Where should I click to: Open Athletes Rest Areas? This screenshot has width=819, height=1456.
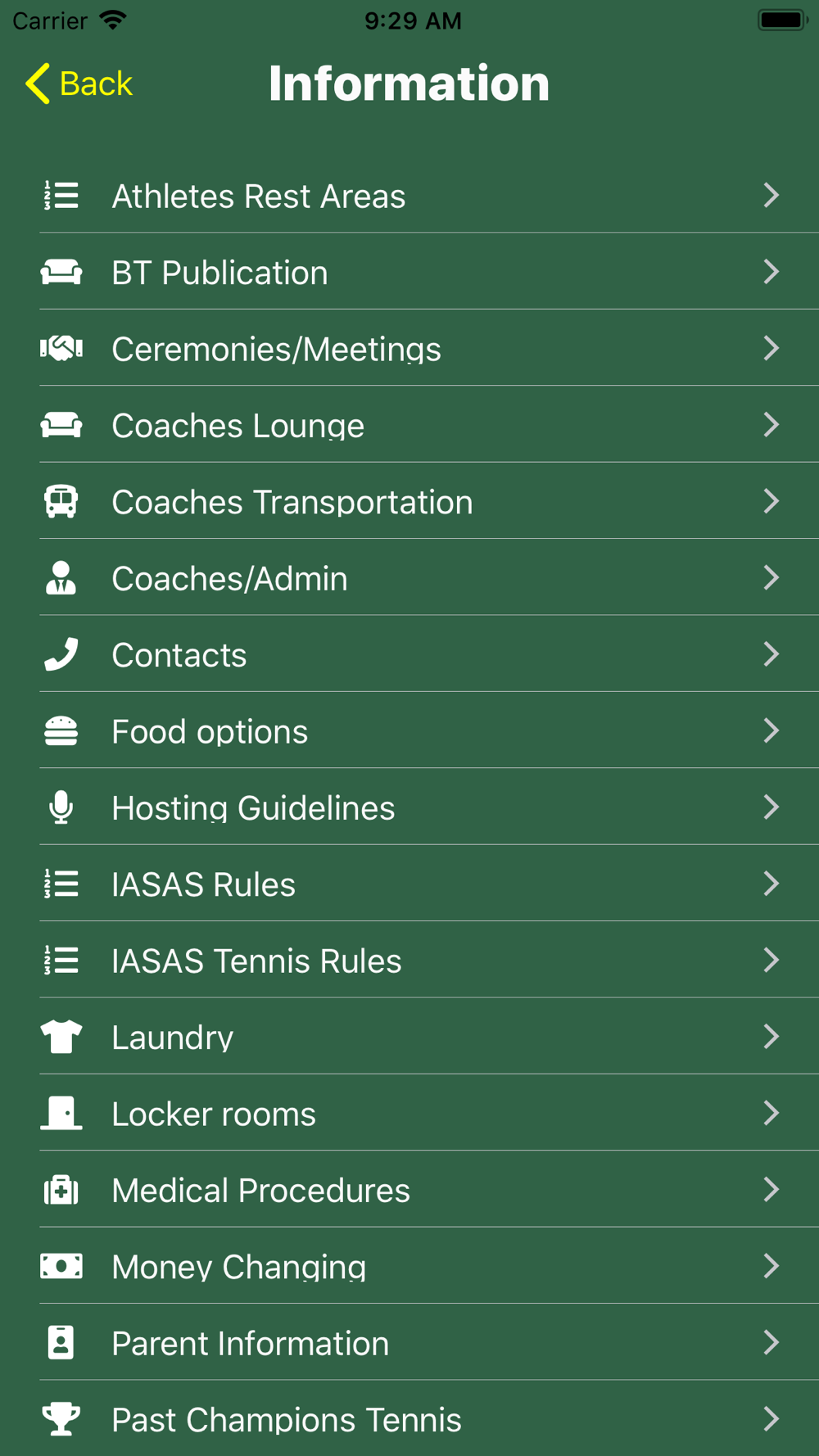pos(409,196)
